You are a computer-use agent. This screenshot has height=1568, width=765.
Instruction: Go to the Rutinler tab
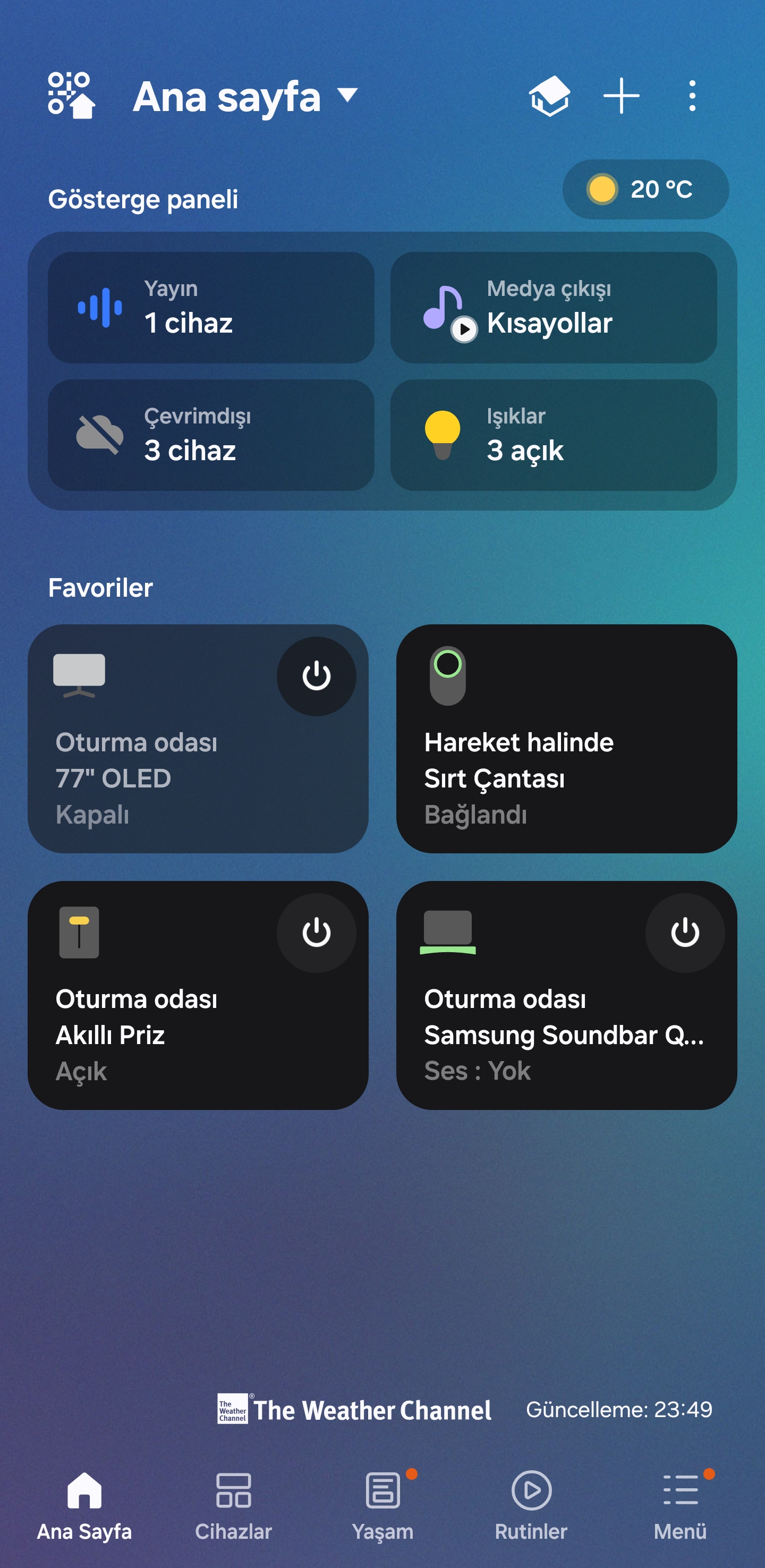tap(531, 1506)
